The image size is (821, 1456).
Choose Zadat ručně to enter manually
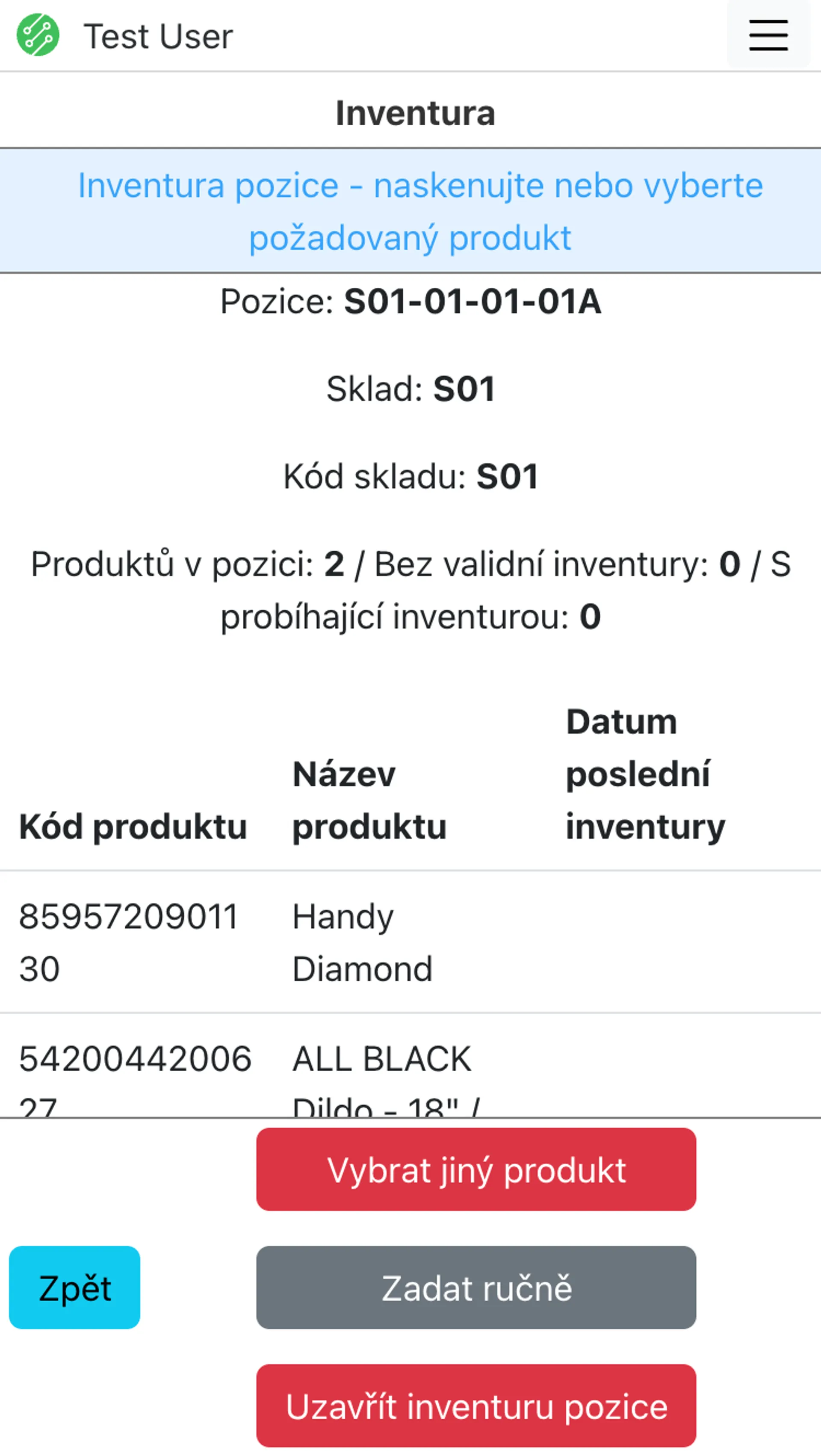(476, 1288)
